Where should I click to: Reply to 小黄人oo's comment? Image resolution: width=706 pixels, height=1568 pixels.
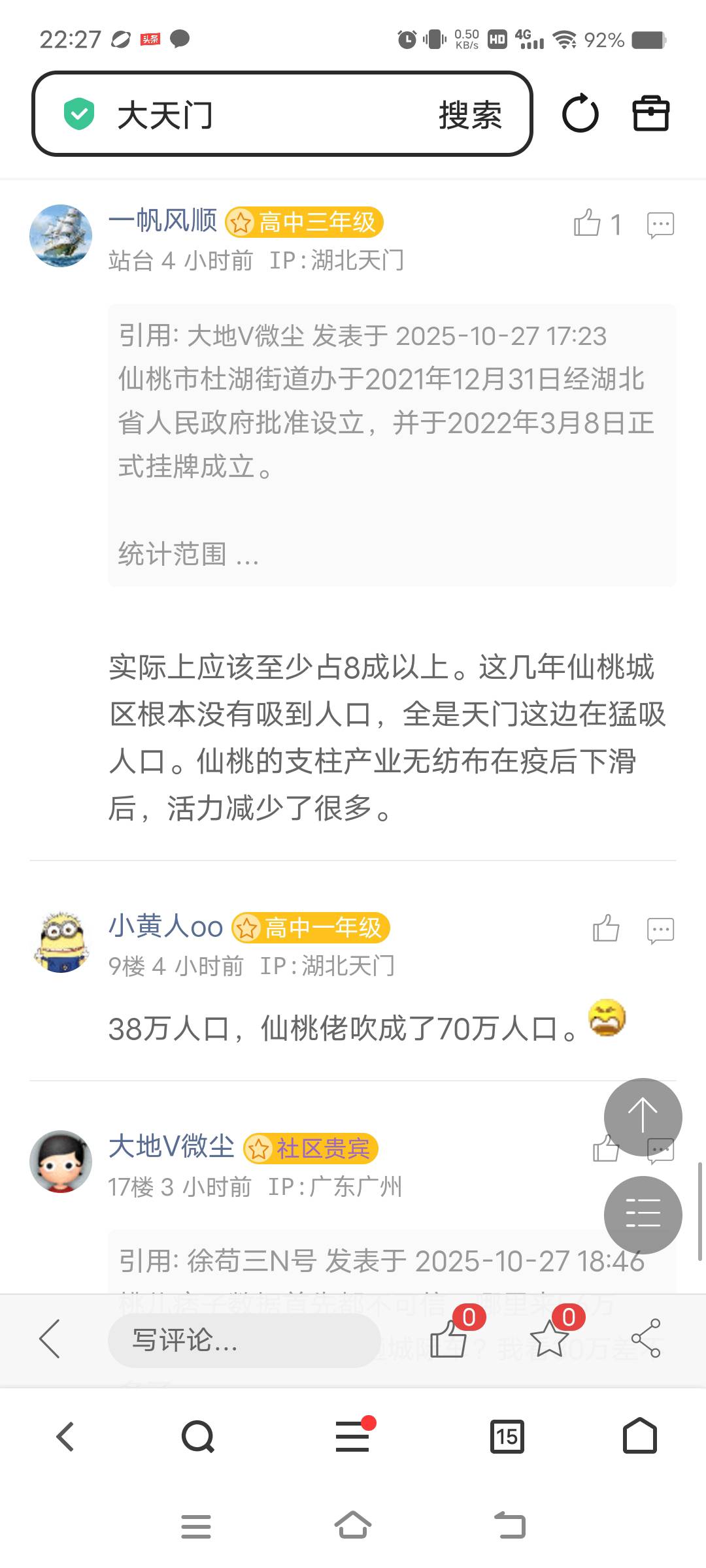660,930
